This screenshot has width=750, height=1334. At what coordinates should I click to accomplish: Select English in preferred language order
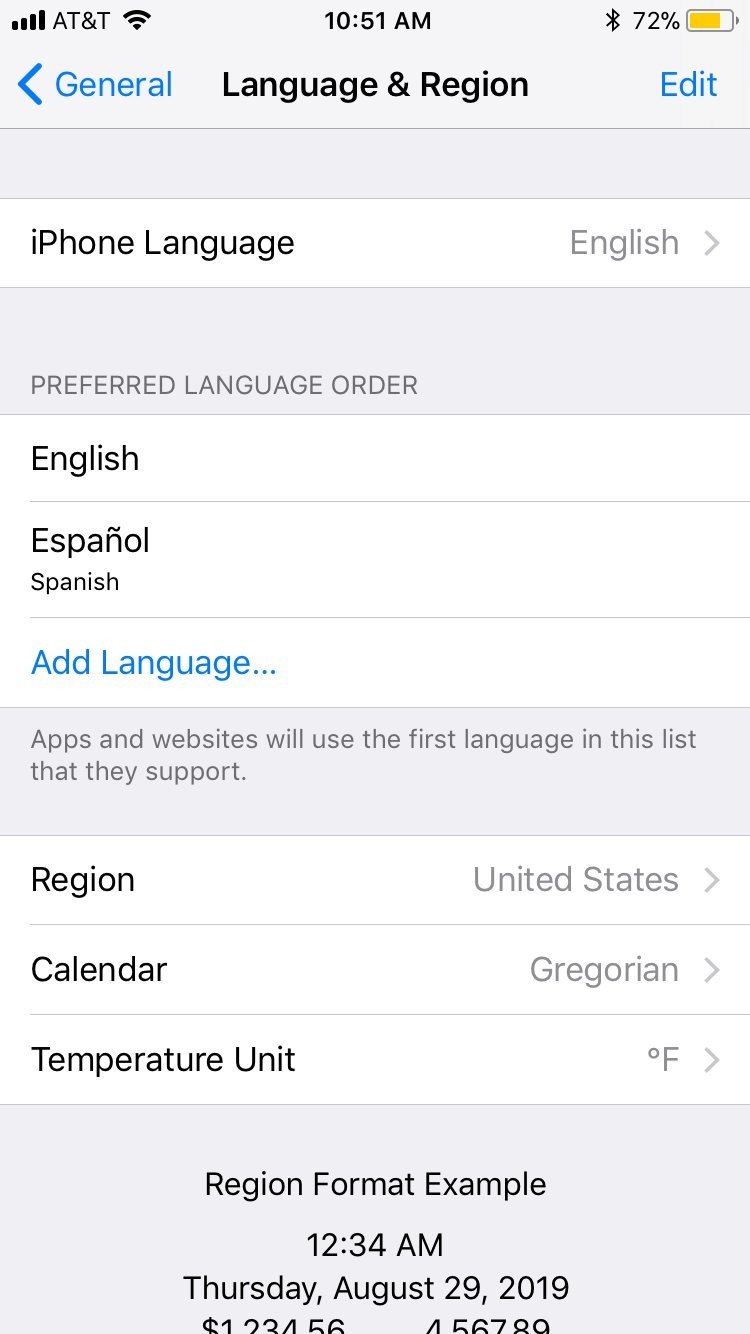[375, 458]
